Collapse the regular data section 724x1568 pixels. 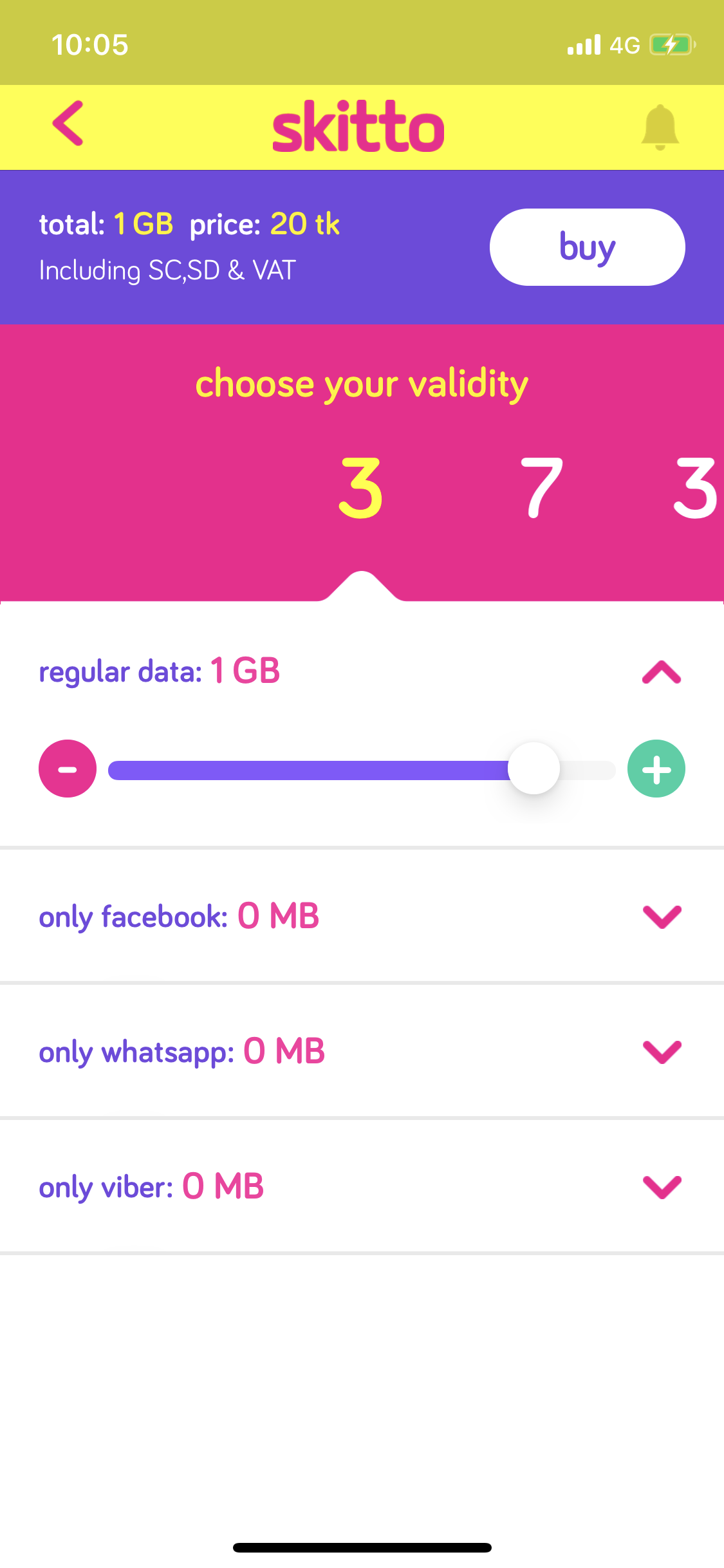[662, 672]
